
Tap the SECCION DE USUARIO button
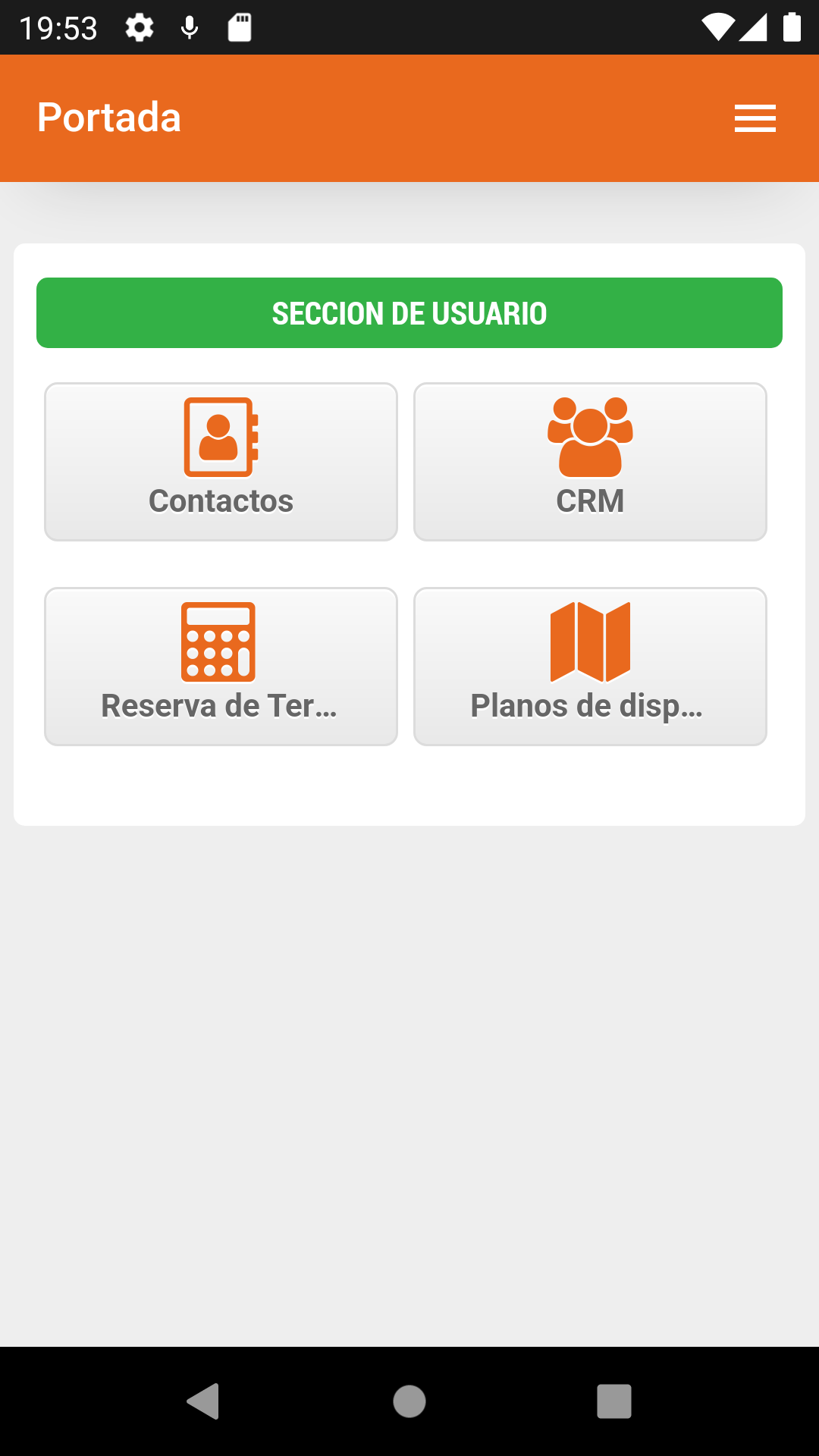(409, 313)
